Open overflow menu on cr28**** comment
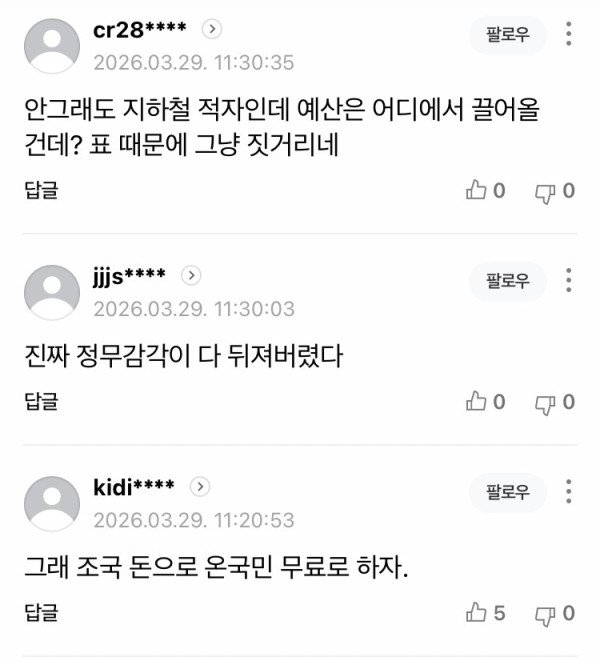Viewport: 600px width, 661px height. pyautogui.click(x=568, y=36)
